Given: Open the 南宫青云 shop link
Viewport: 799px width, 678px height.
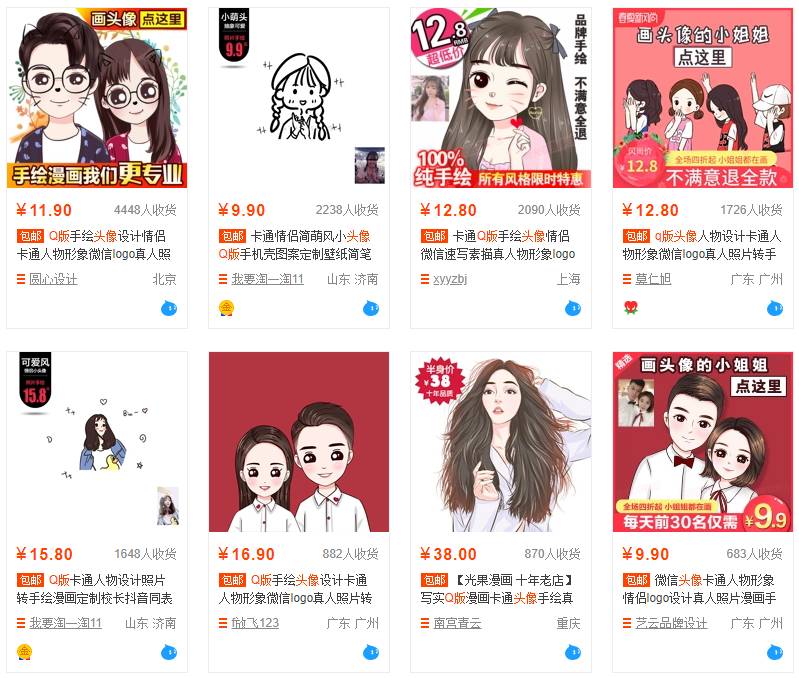Looking at the screenshot, I should coord(456,623).
